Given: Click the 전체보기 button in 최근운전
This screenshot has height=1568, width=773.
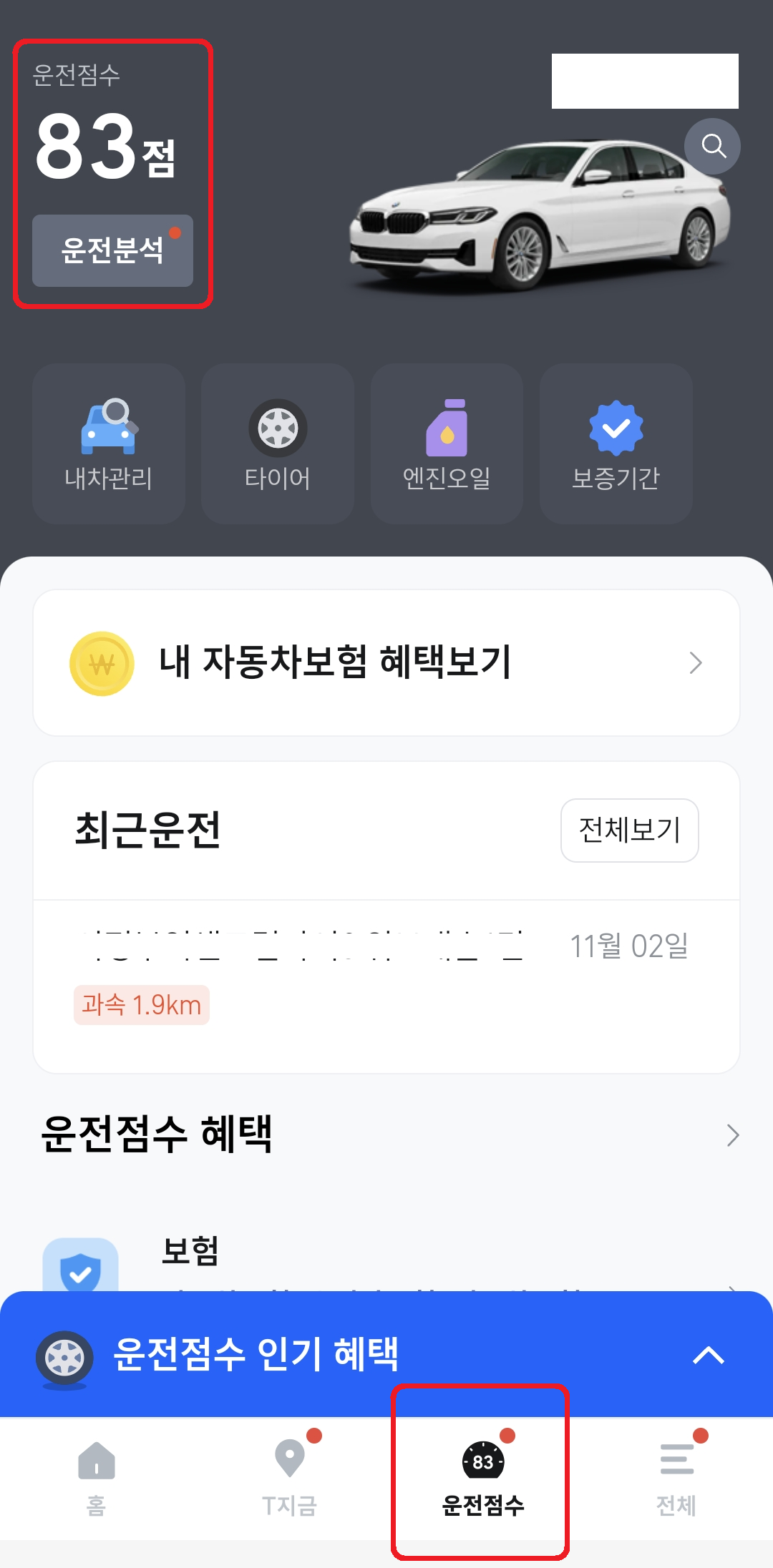Looking at the screenshot, I should point(628,830).
